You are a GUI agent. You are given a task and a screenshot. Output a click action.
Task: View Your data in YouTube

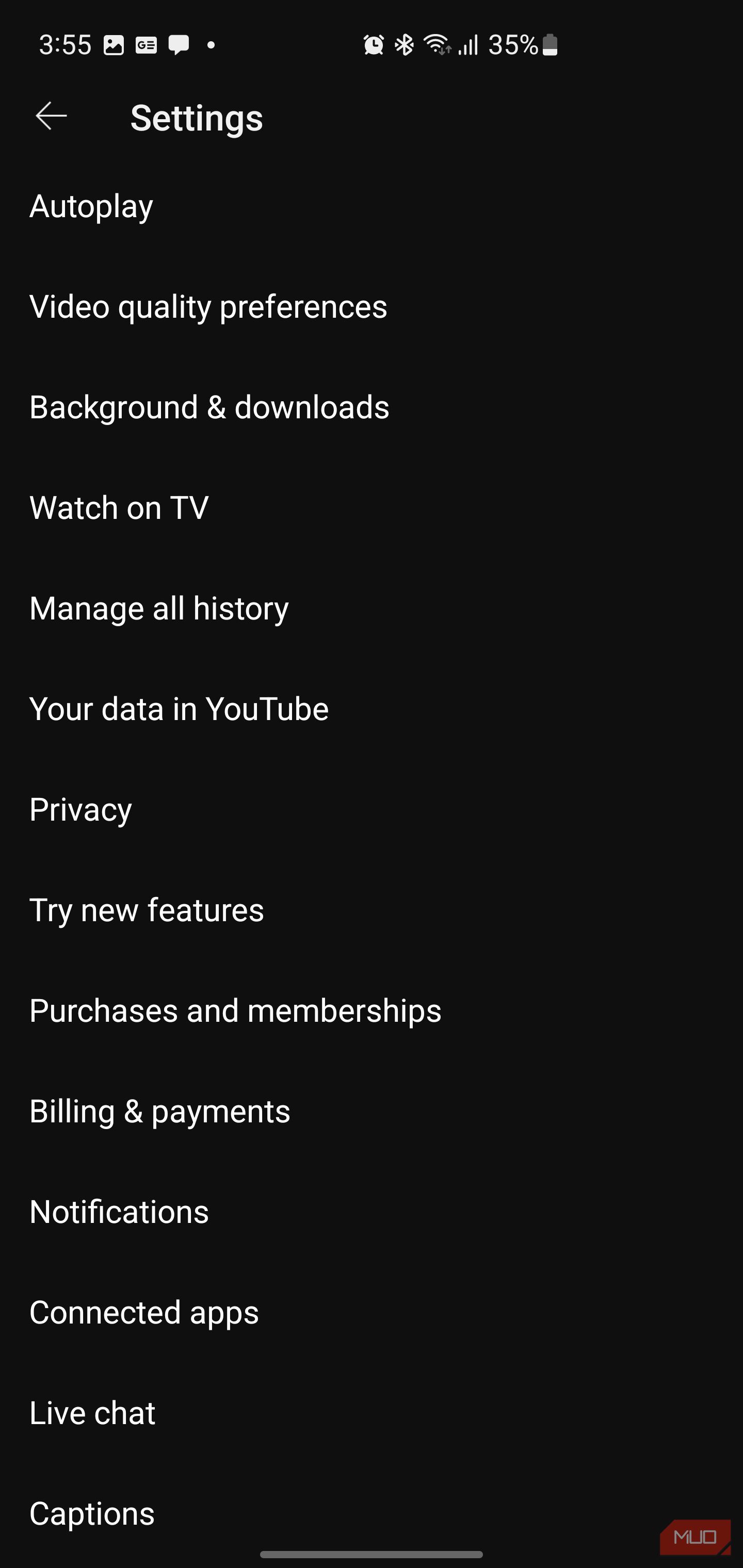click(x=180, y=709)
